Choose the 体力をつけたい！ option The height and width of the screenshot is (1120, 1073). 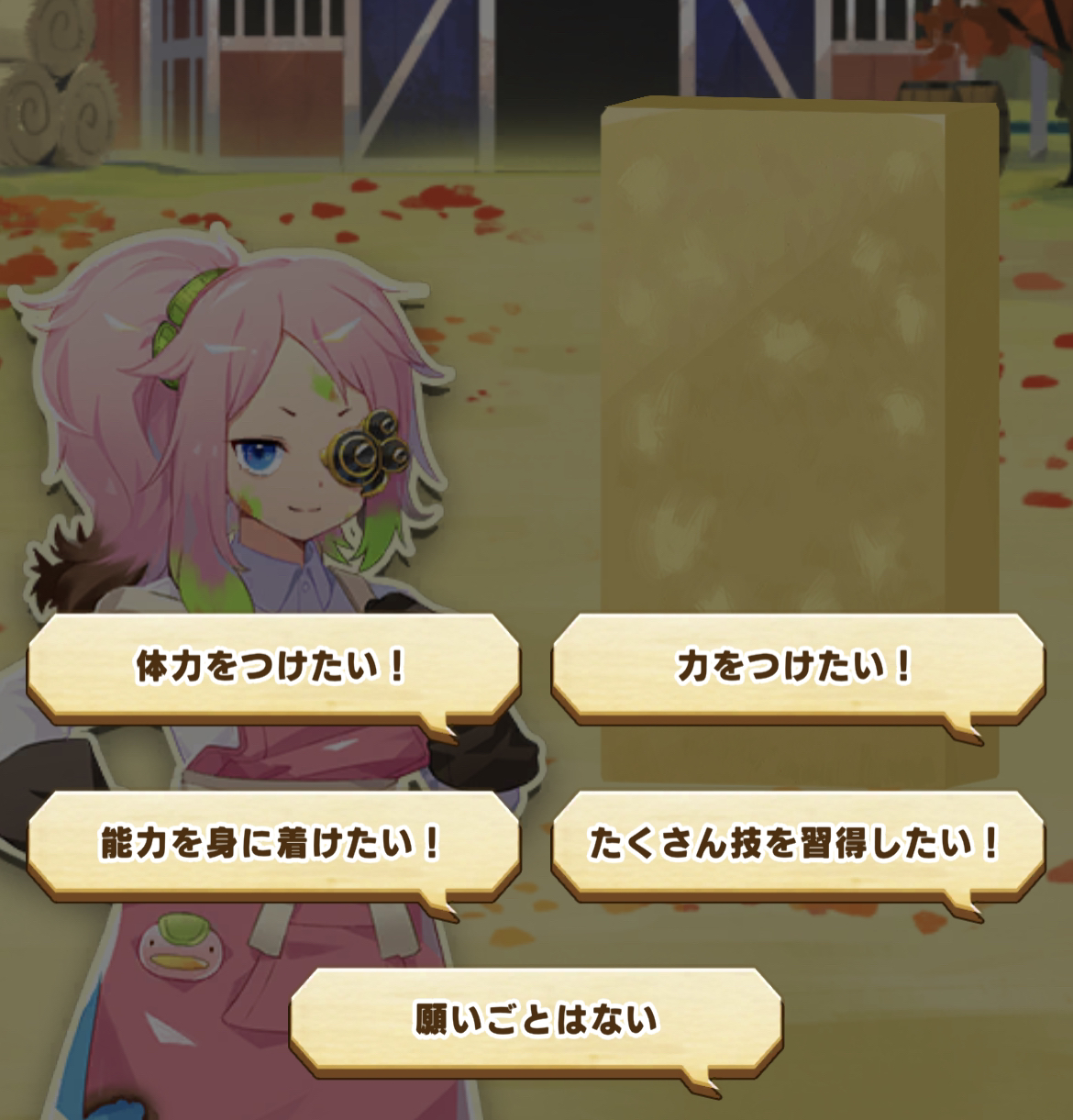(272, 667)
